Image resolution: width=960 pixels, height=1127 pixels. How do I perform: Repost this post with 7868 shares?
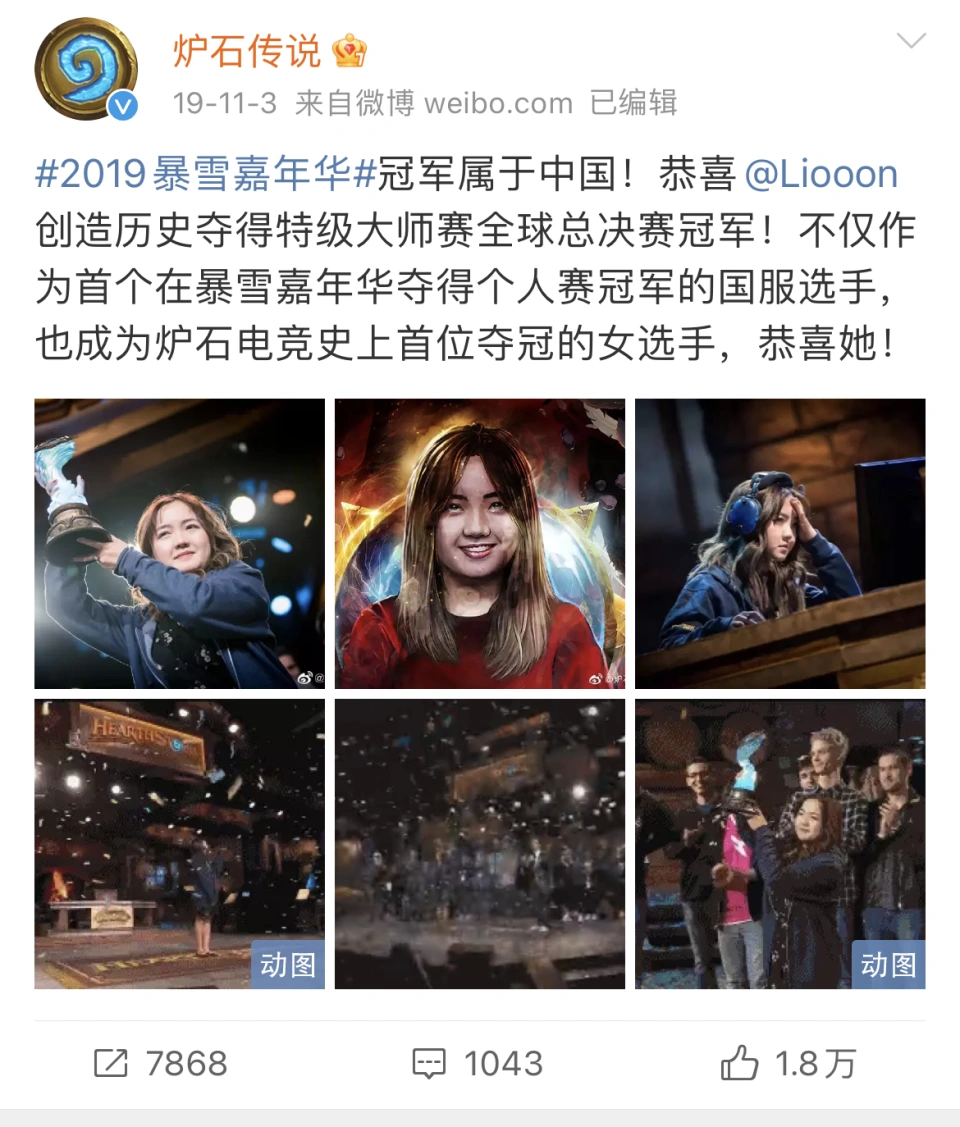coord(161,1063)
